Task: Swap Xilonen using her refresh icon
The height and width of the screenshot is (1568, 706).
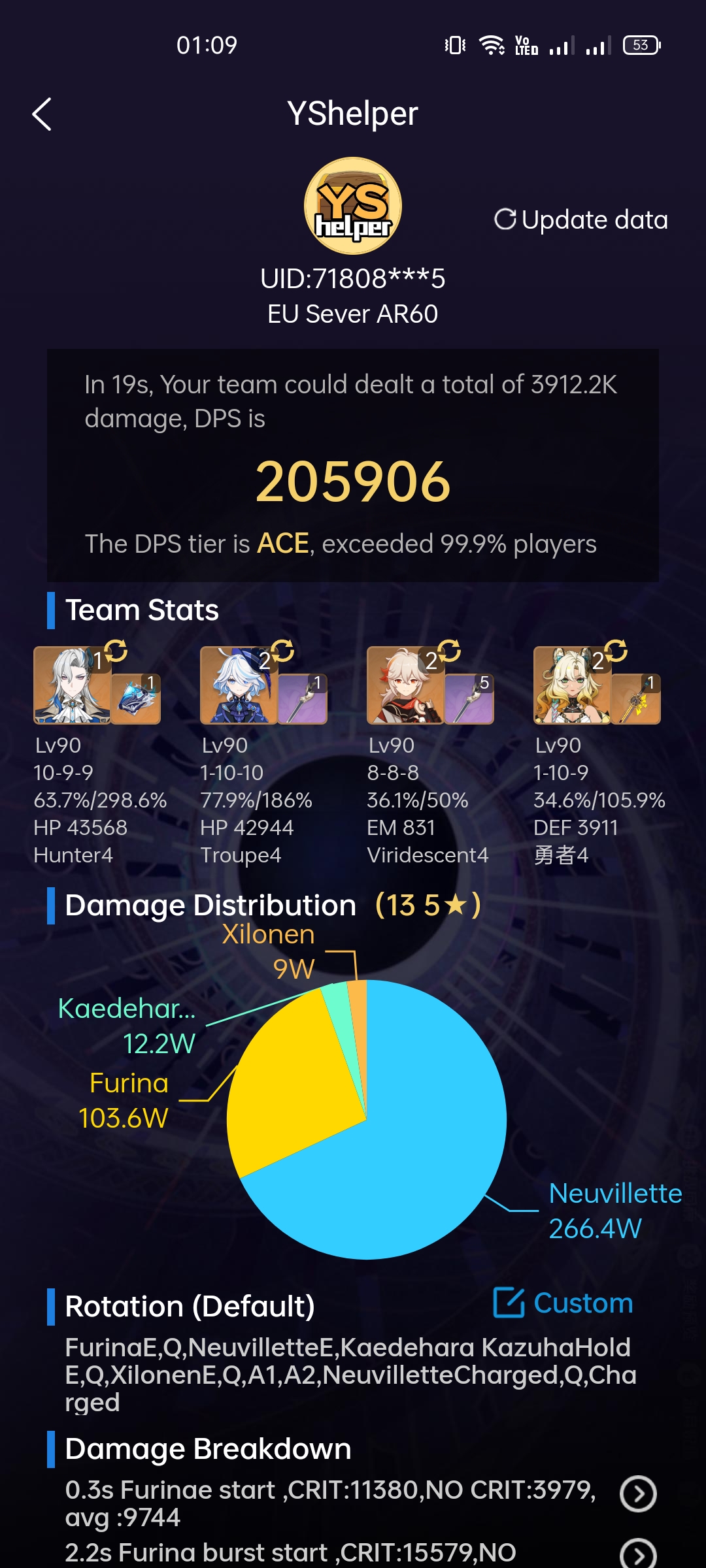Action: click(616, 651)
